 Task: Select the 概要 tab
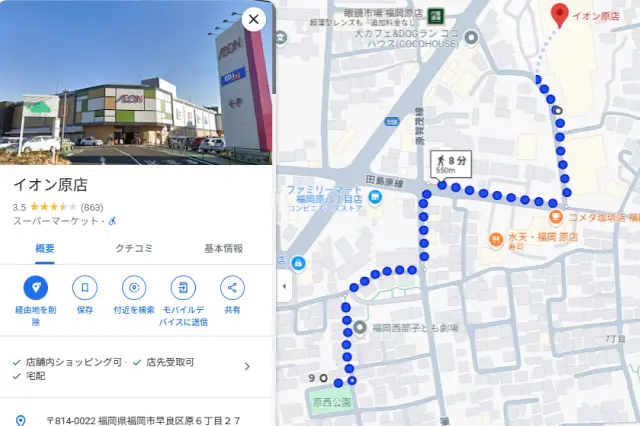[x=44, y=248]
